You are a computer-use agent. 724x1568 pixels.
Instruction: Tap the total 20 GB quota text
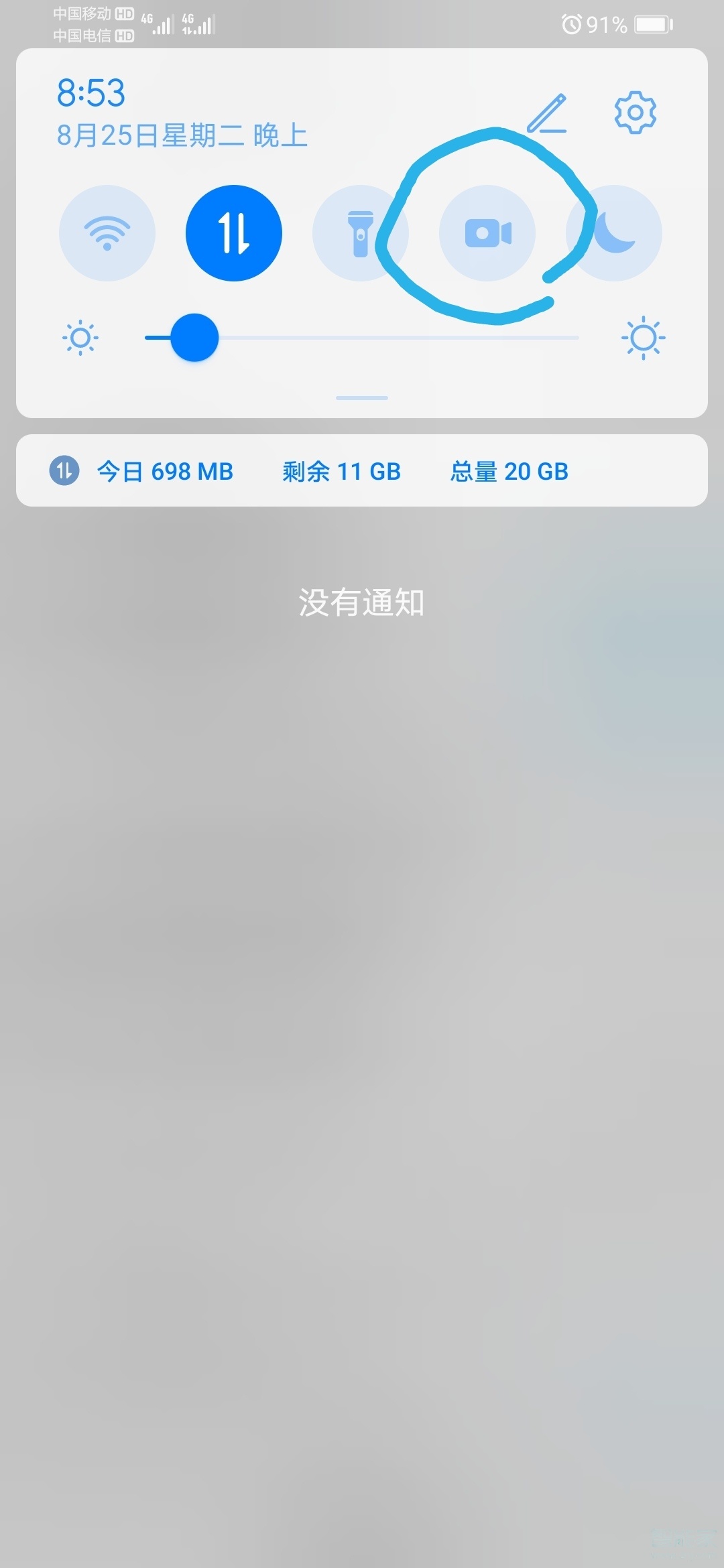(508, 471)
